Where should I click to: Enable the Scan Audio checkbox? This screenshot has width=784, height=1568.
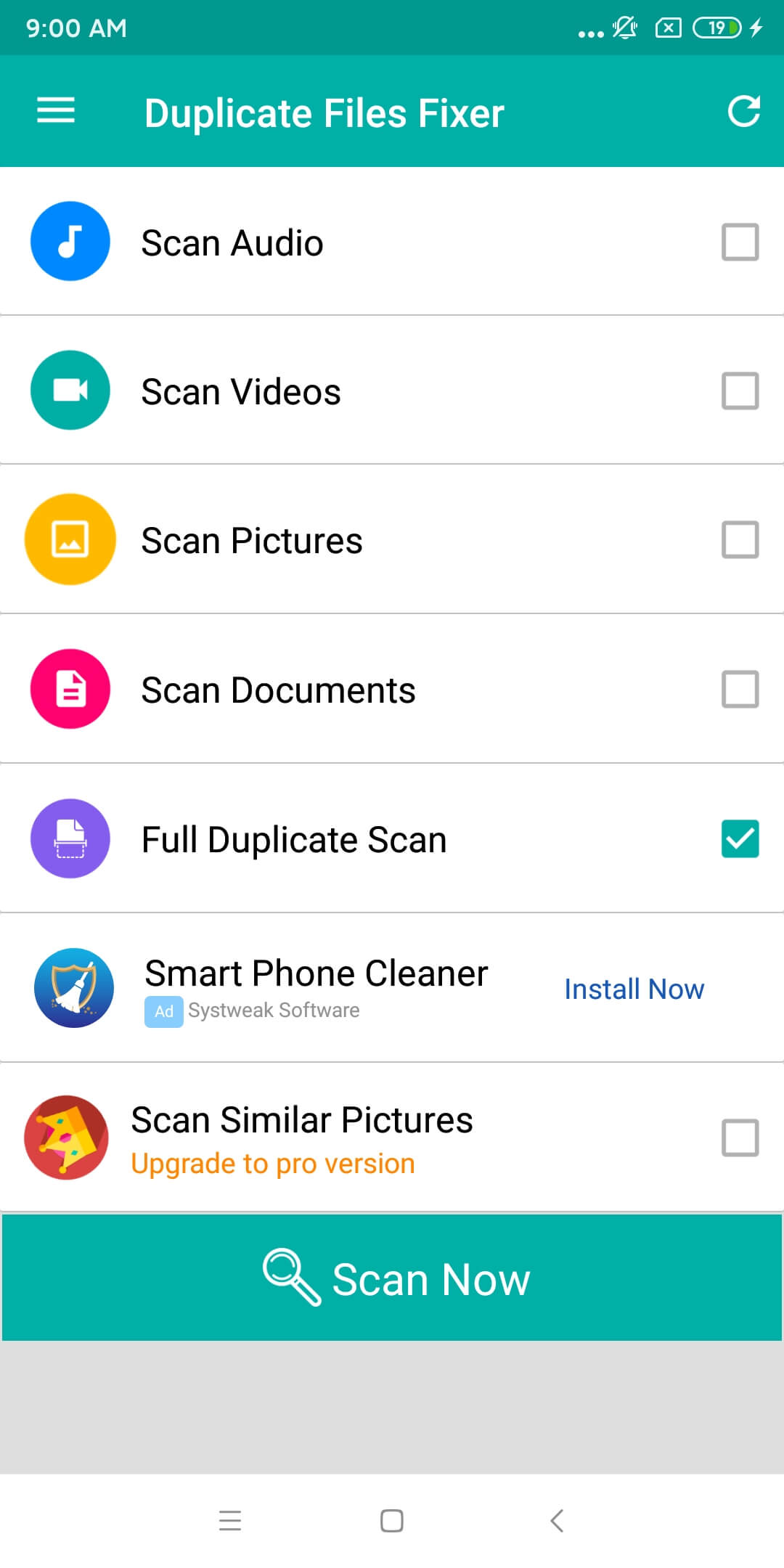[740, 242]
